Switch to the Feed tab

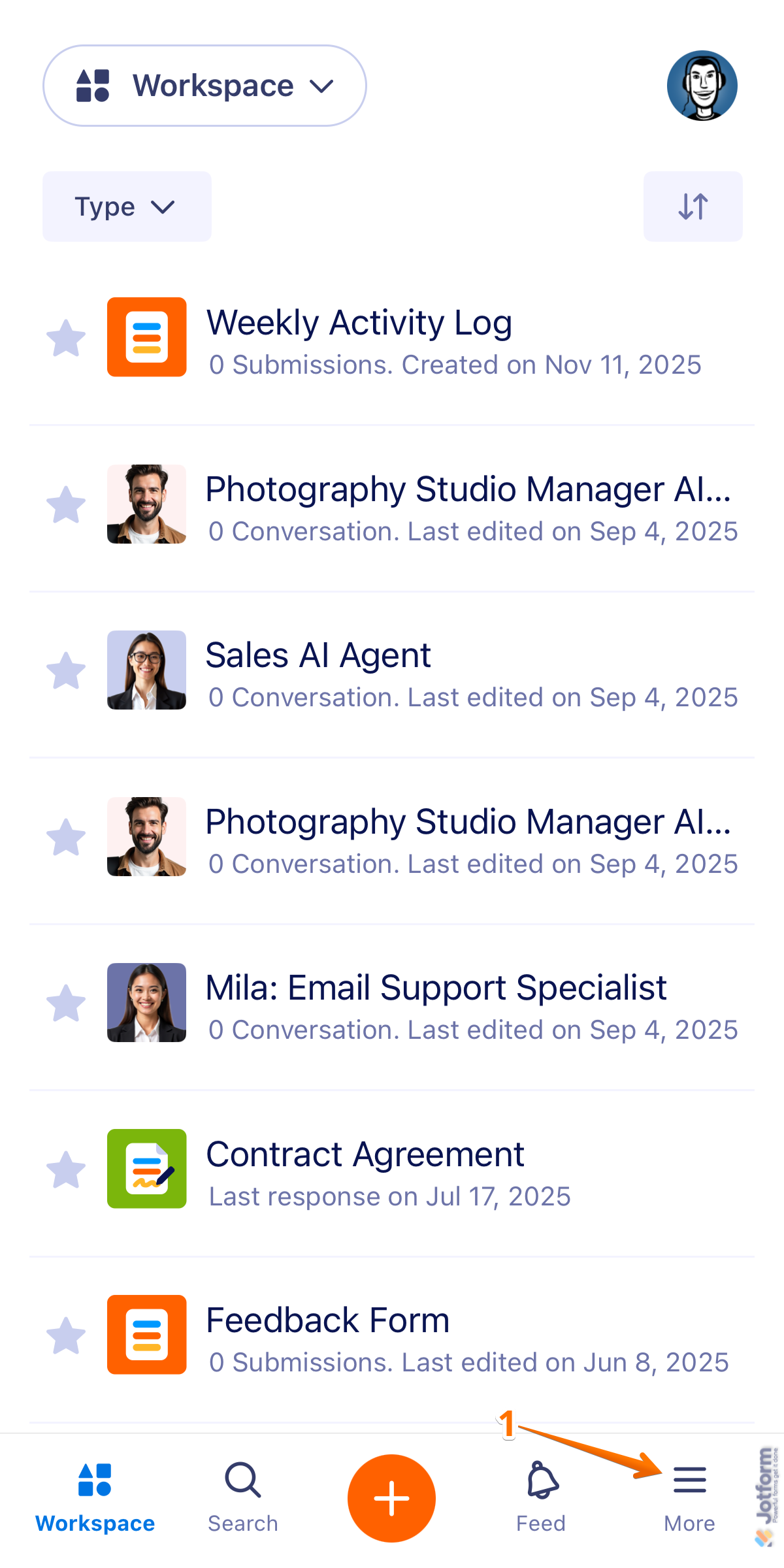tap(540, 1496)
